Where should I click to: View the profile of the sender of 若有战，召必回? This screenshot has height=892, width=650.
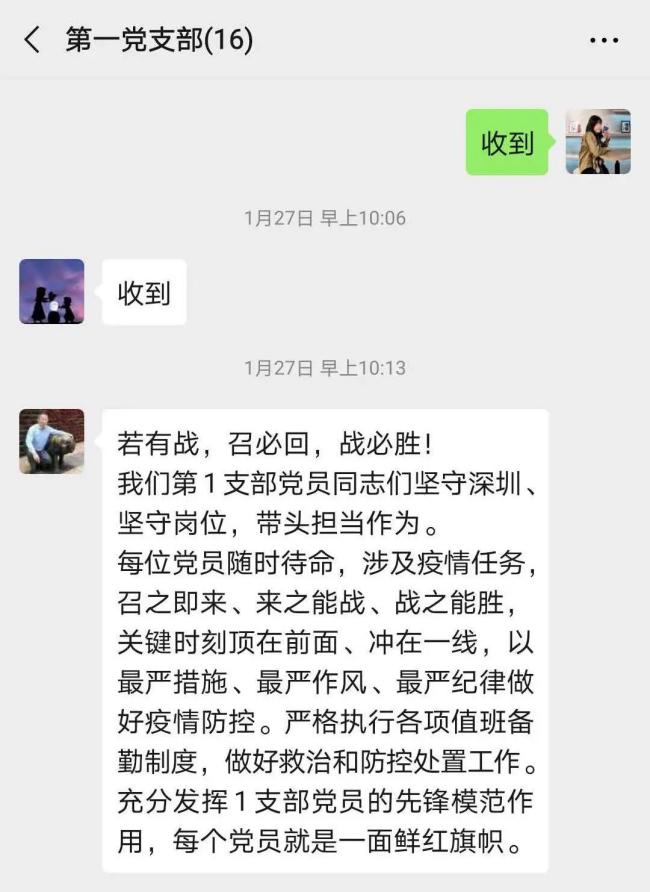(x=52, y=441)
